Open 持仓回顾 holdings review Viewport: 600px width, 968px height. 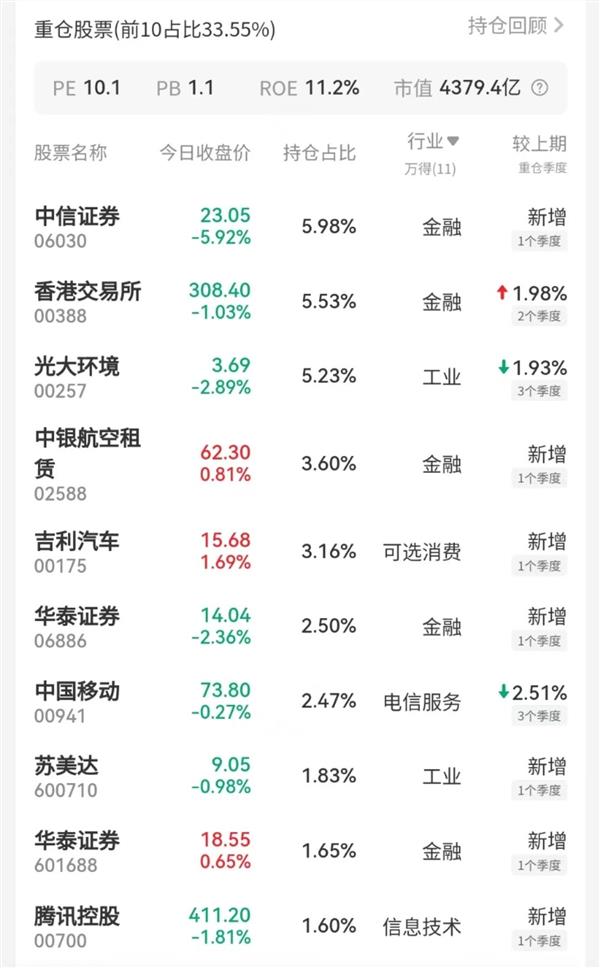click(516, 26)
